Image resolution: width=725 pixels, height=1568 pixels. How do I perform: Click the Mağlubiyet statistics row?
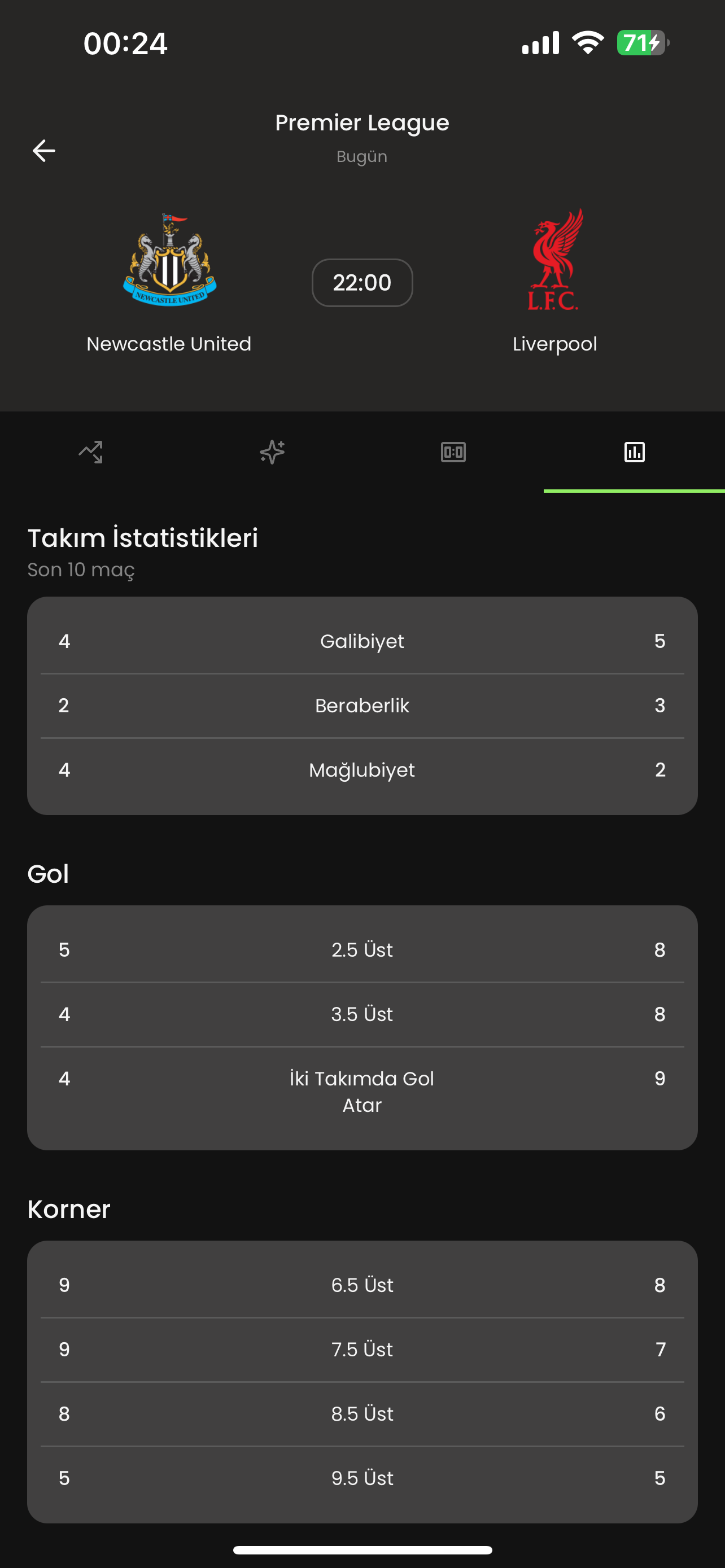click(362, 769)
